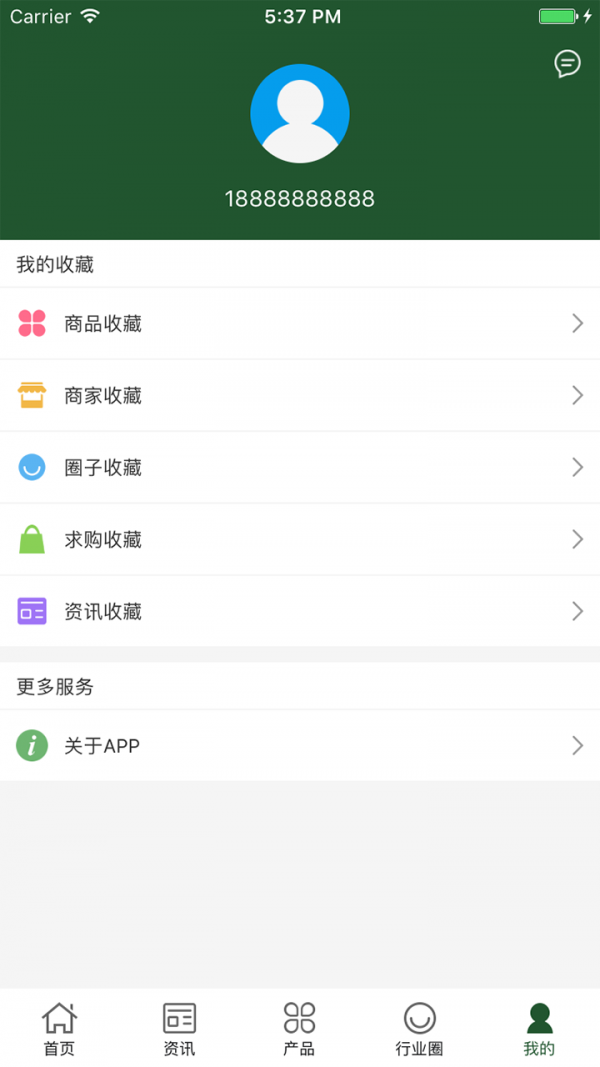This screenshot has width=600, height=1067.
Task: Open 商品收藏 favorites
Action: point(300,323)
